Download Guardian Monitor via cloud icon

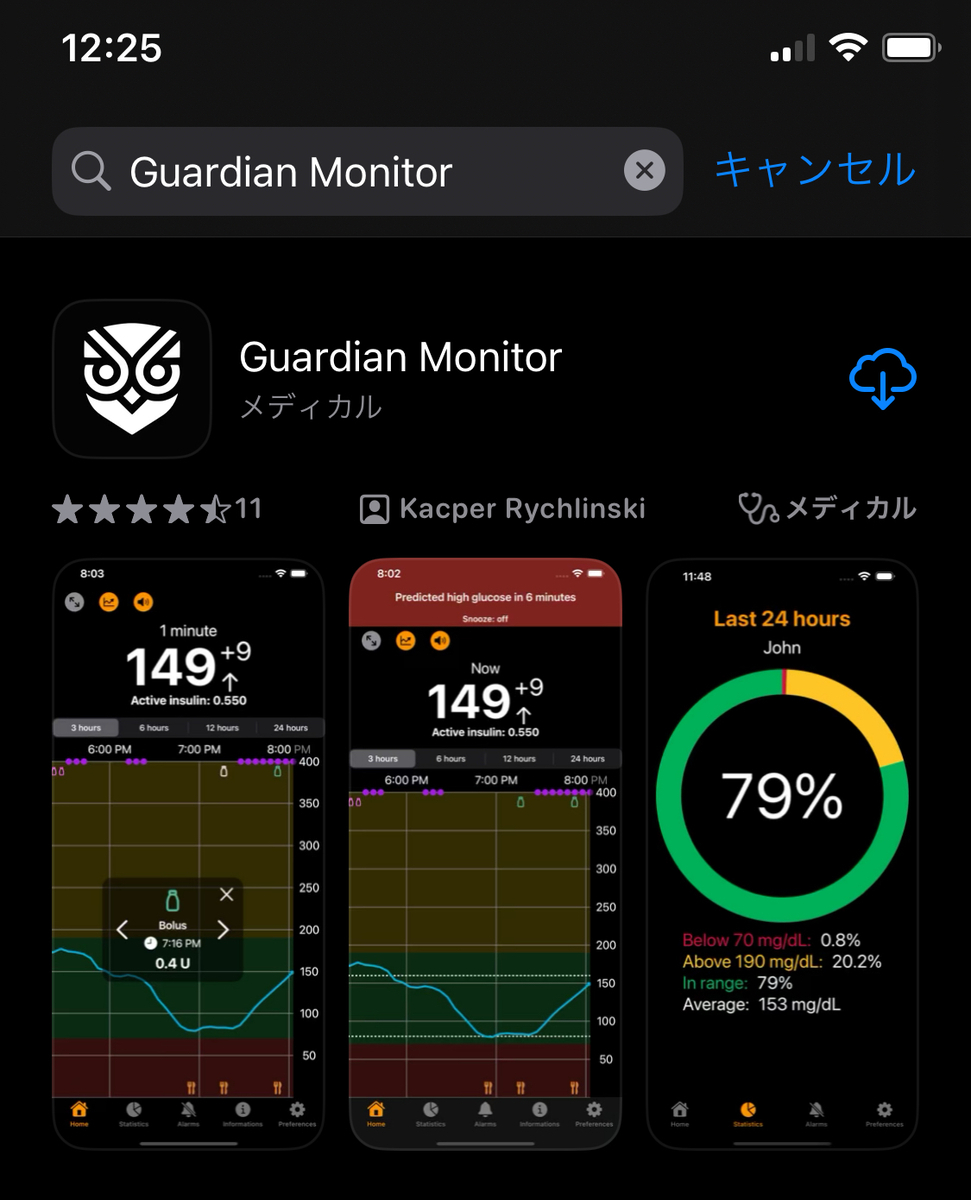[x=882, y=379]
